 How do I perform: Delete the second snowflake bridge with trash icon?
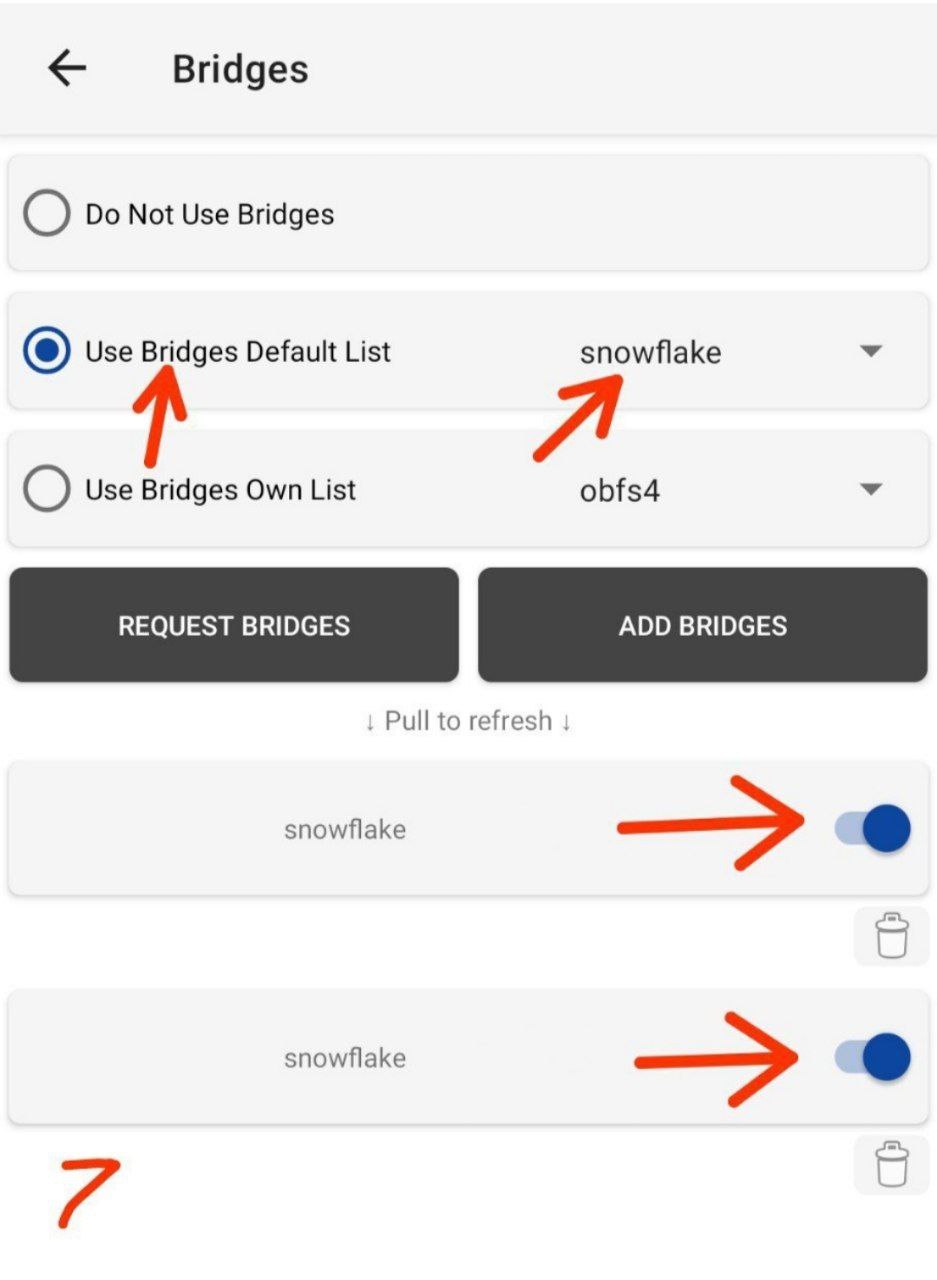pyautogui.click(x=890, y=1165)
